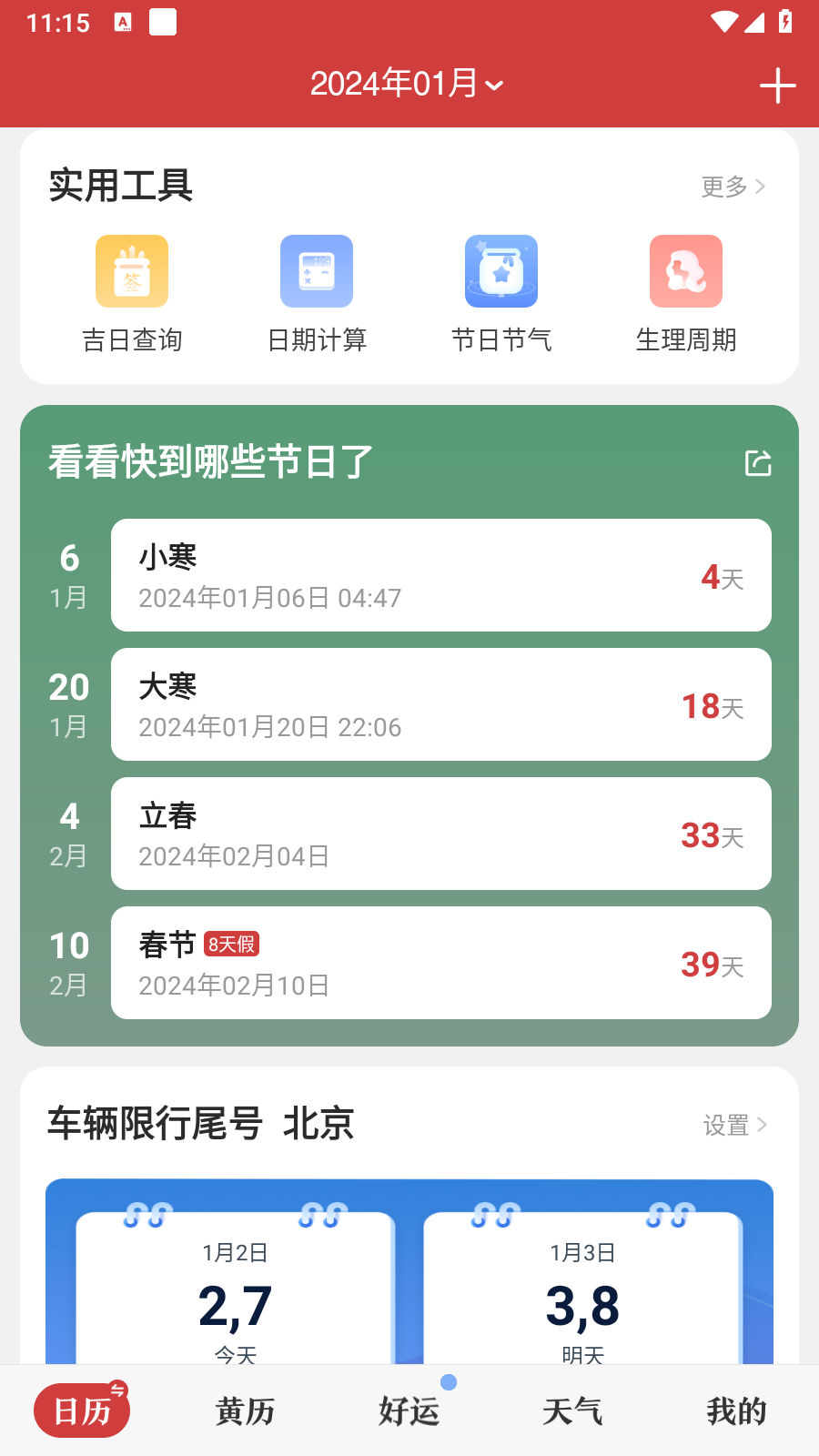The width and height of the screenshot is (819, 1456).
Task: Tap the share icon on the festivals card
Action: pyautogui.click(x=758, y=463)
